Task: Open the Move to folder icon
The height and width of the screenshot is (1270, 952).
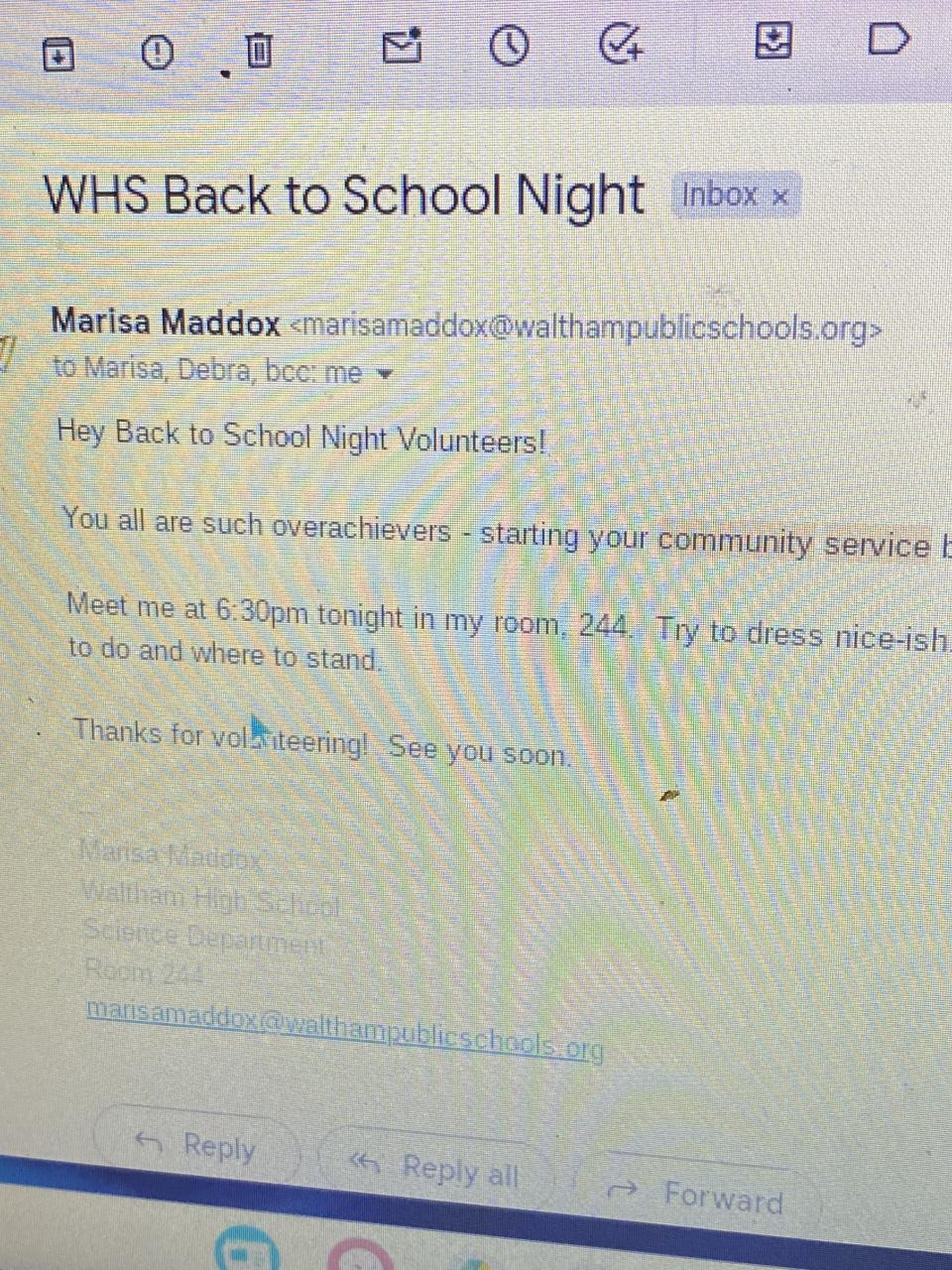Action: [773, 41]
